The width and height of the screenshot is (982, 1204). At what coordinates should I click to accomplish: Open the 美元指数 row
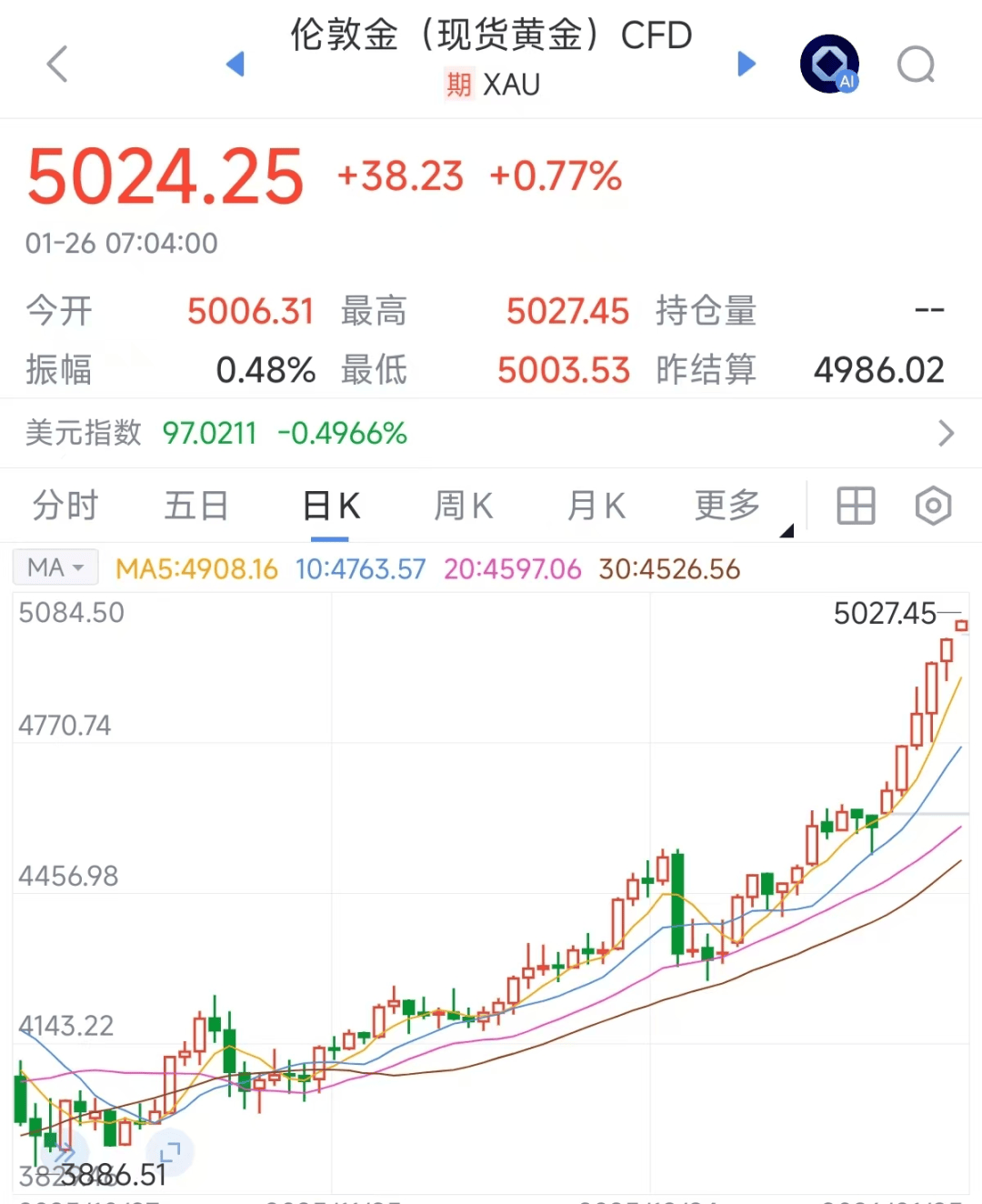(491, 433)
